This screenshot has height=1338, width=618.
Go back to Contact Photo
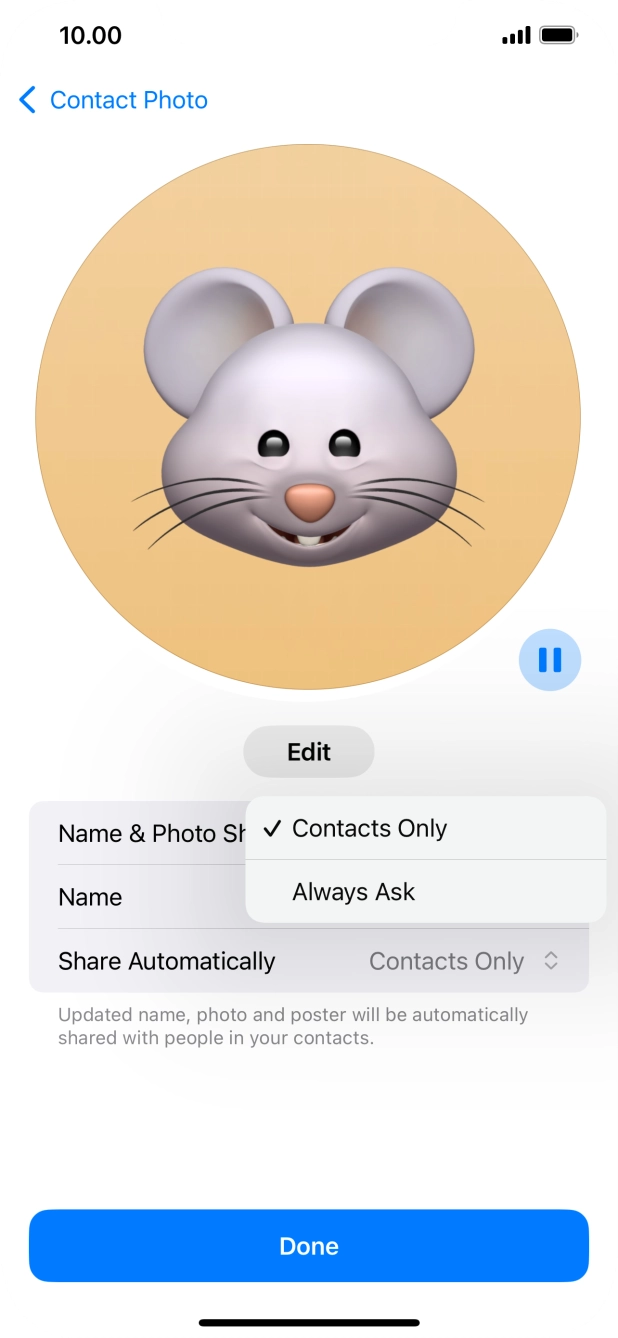(113, 100)
